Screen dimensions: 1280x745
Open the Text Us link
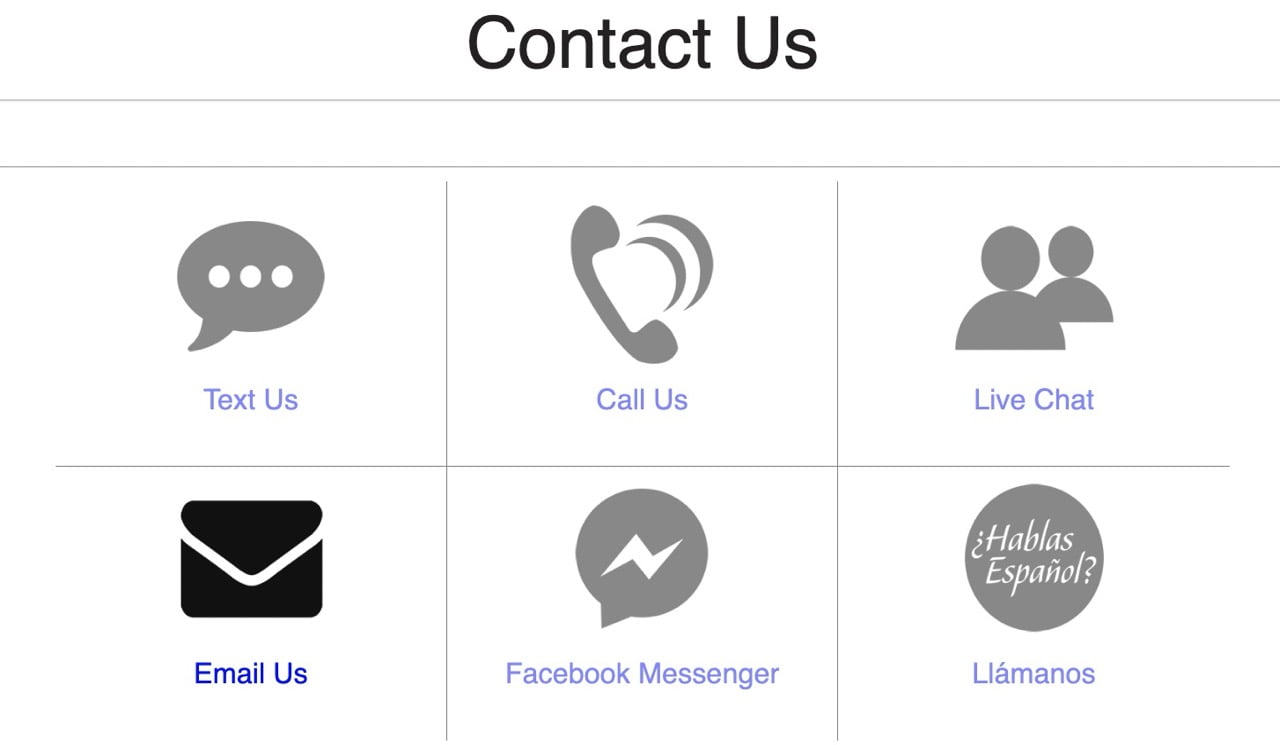pyautogui.click(x=251, y=400)
